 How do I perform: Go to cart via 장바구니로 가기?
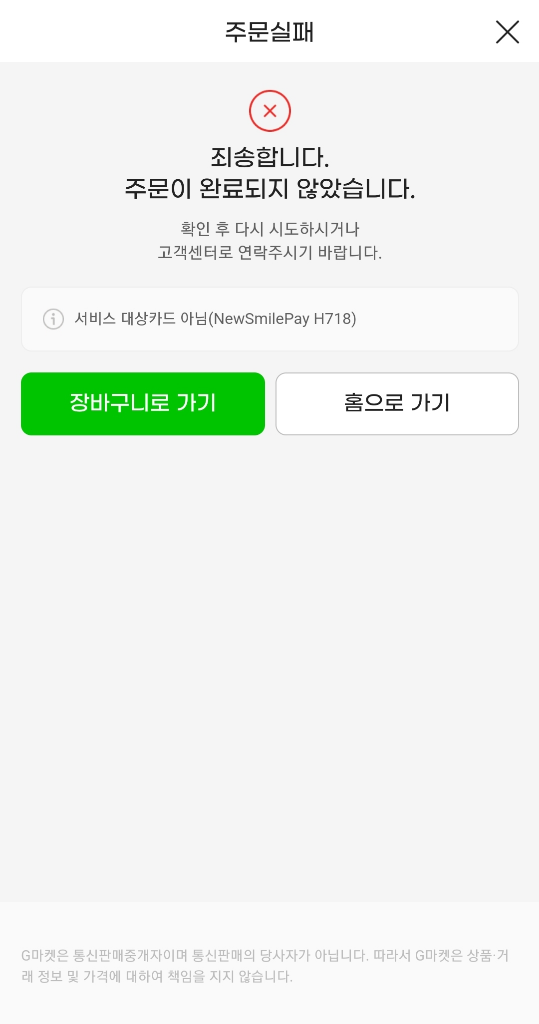click(x=143, y=404)
